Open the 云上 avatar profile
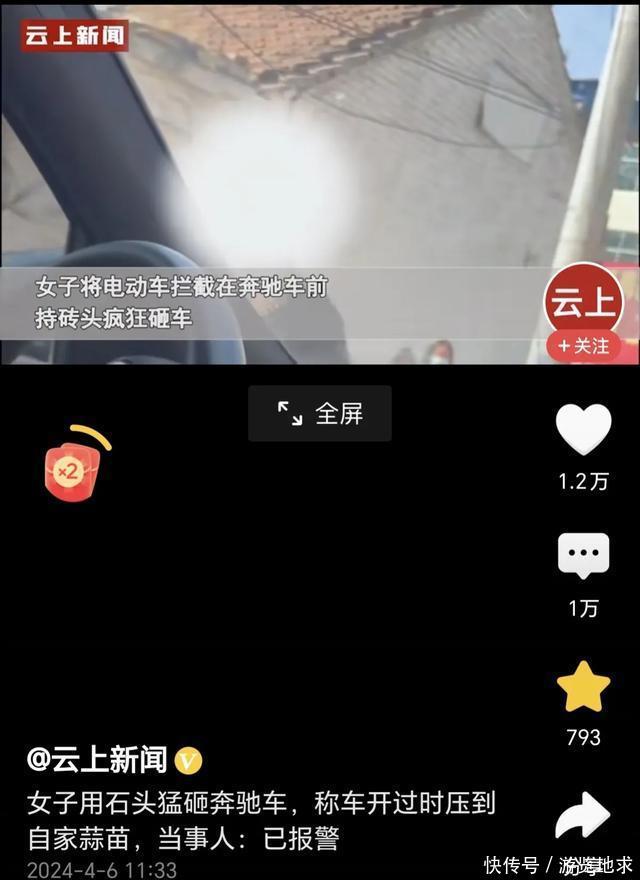Image resolution: width=640 pixels, height=880 pixels. 584,300
